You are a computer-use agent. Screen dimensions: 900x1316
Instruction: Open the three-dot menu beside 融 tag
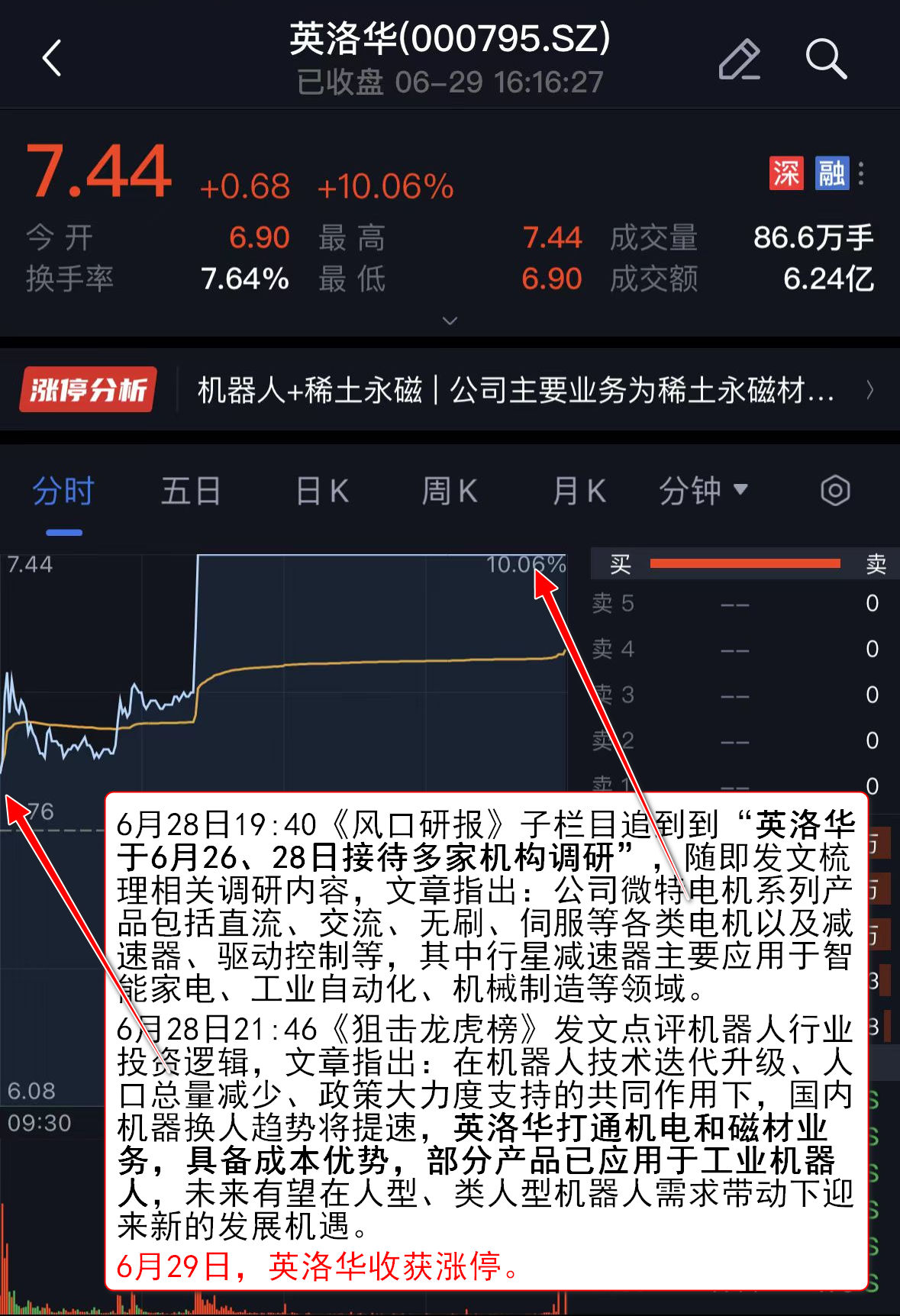tap(862, 173)
